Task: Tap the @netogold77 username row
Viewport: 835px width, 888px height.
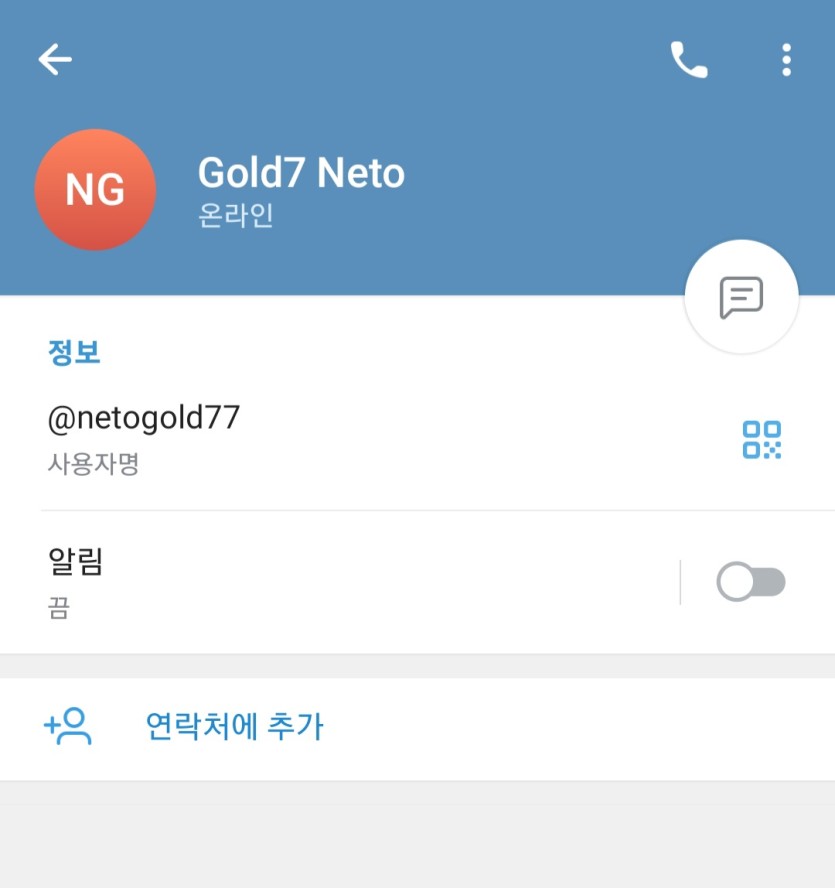Action: (x=300, y=437)
